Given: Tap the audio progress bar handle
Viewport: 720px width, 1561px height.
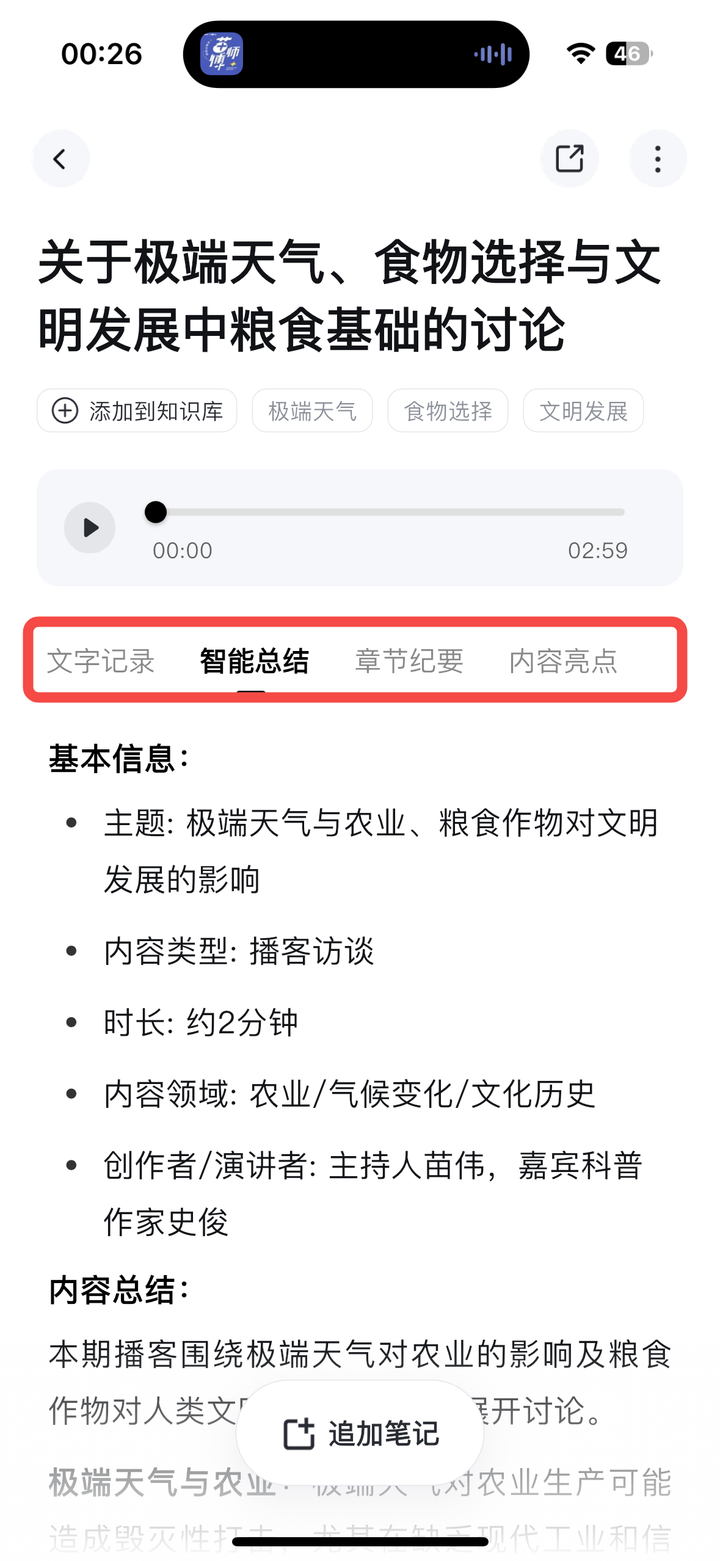Looking at the screenshot, I should 155,512.
